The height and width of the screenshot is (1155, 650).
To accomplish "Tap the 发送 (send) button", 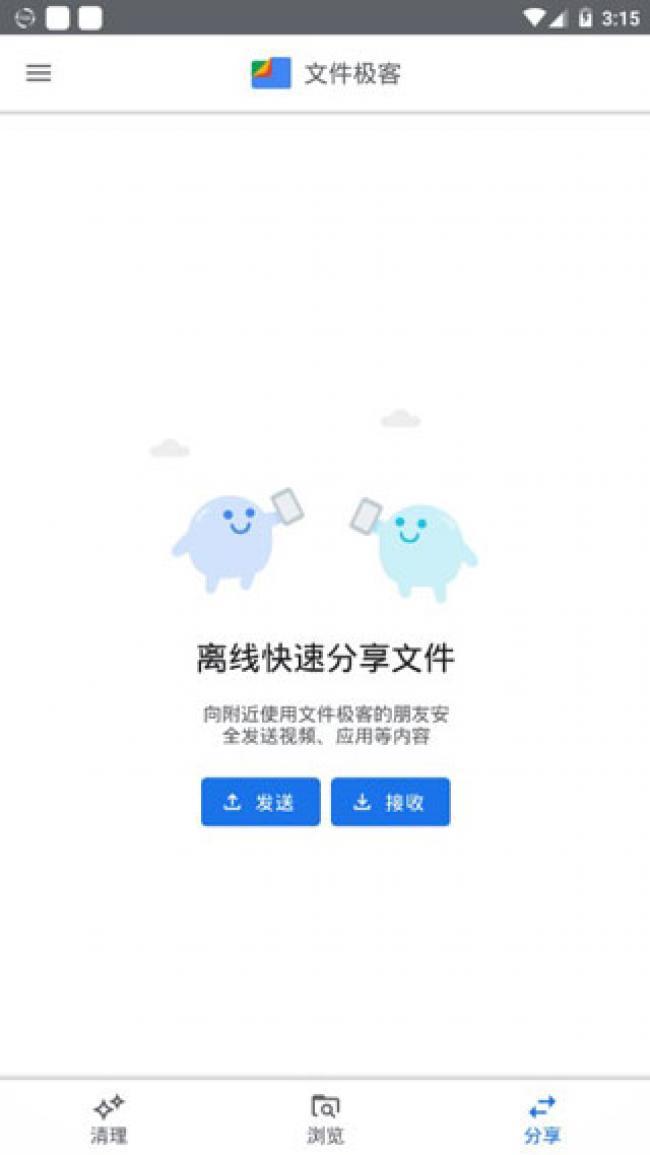I will pos(260,802).
